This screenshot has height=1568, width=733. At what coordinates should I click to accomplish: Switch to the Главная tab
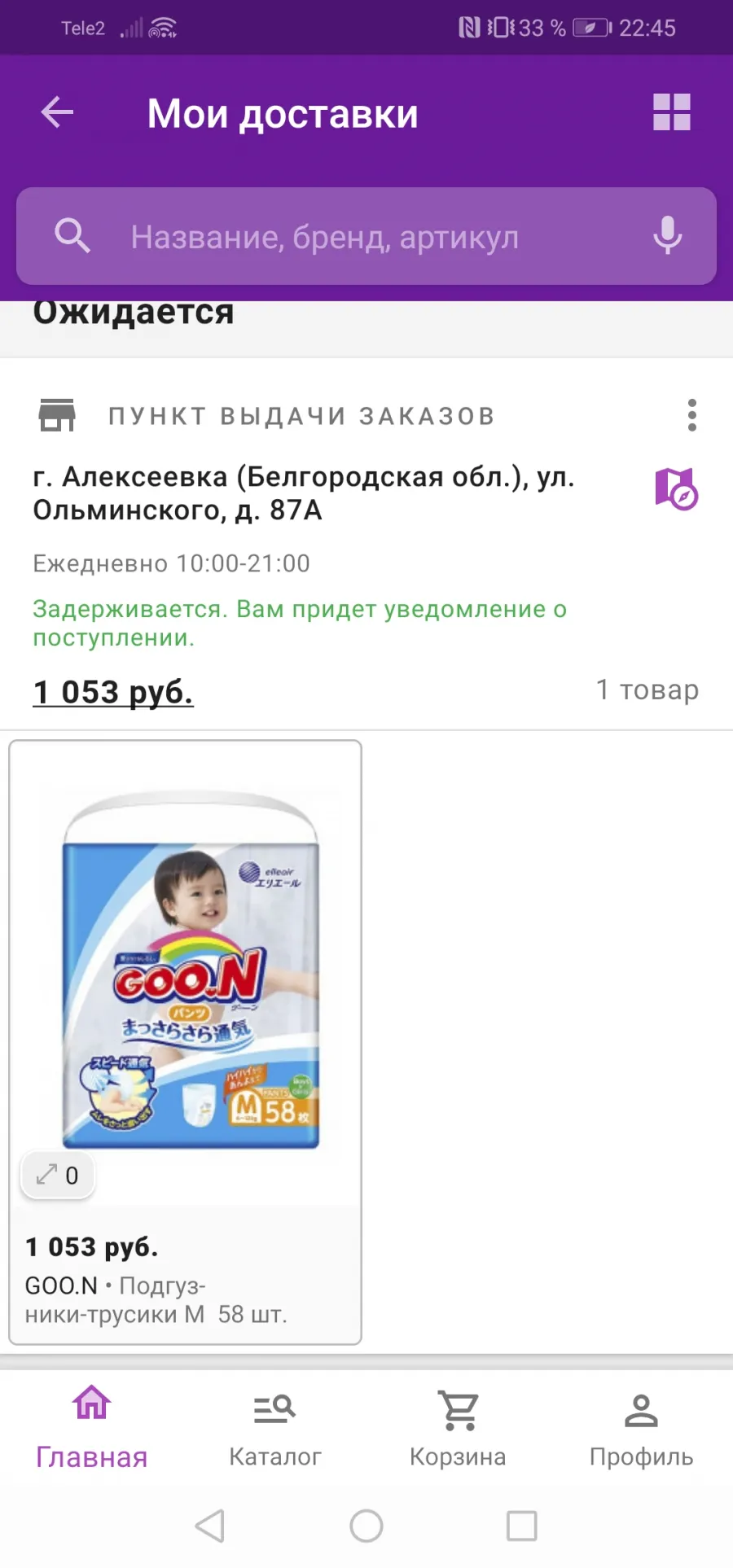(92, 1428)
